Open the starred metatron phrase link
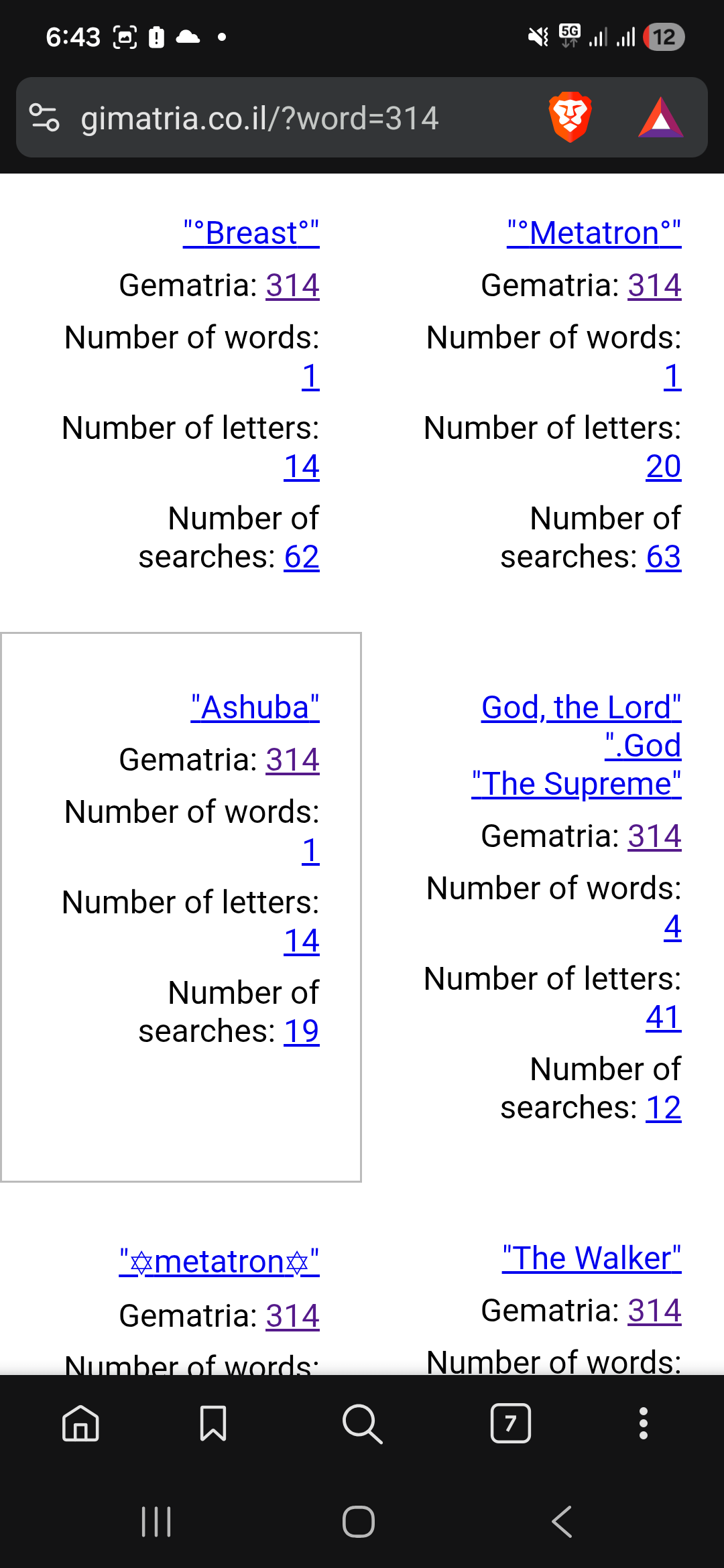The width and height of the screenshot is (724, 1568). [x=219, y=1262]
